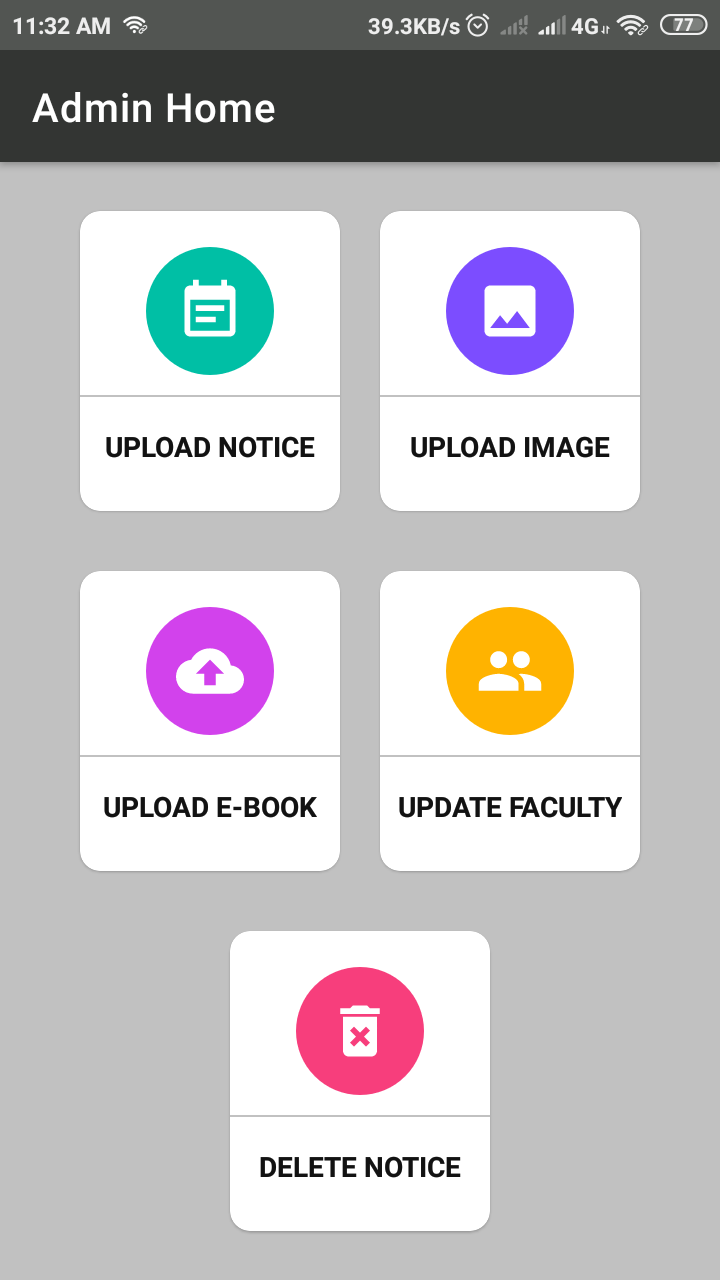The width and height of the screenshot is (720, 1280).
Task: Tap the crossed-out trash can icon
Action: (x=360, y=1030)
